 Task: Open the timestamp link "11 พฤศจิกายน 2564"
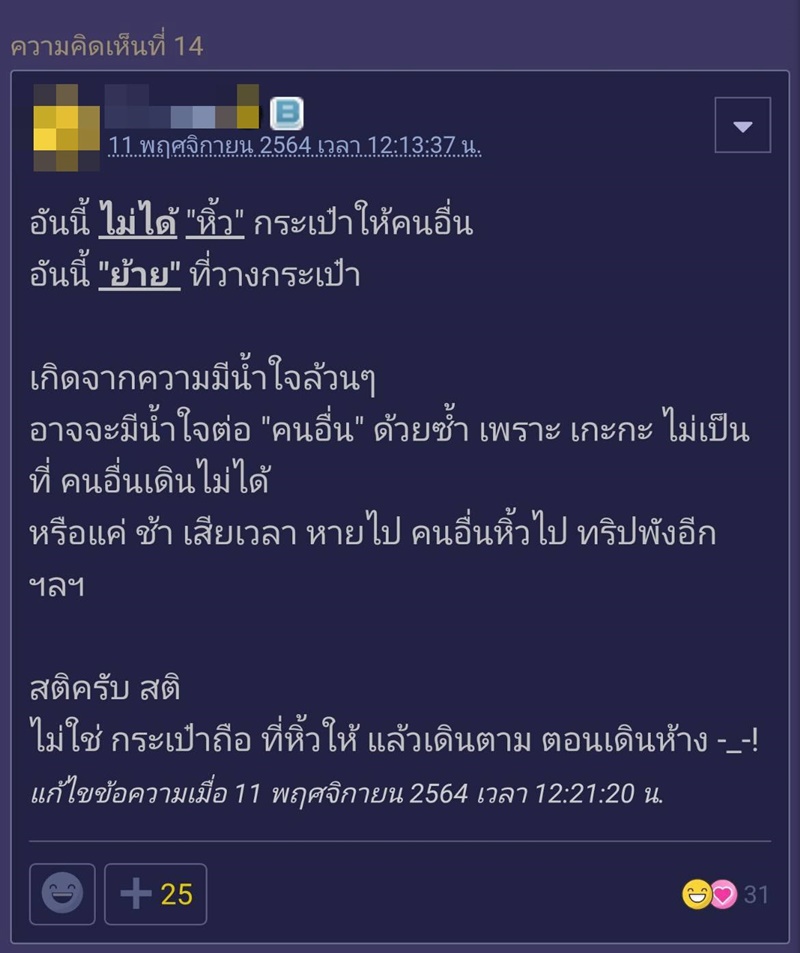pyautogui.click(x=295, y=143)
